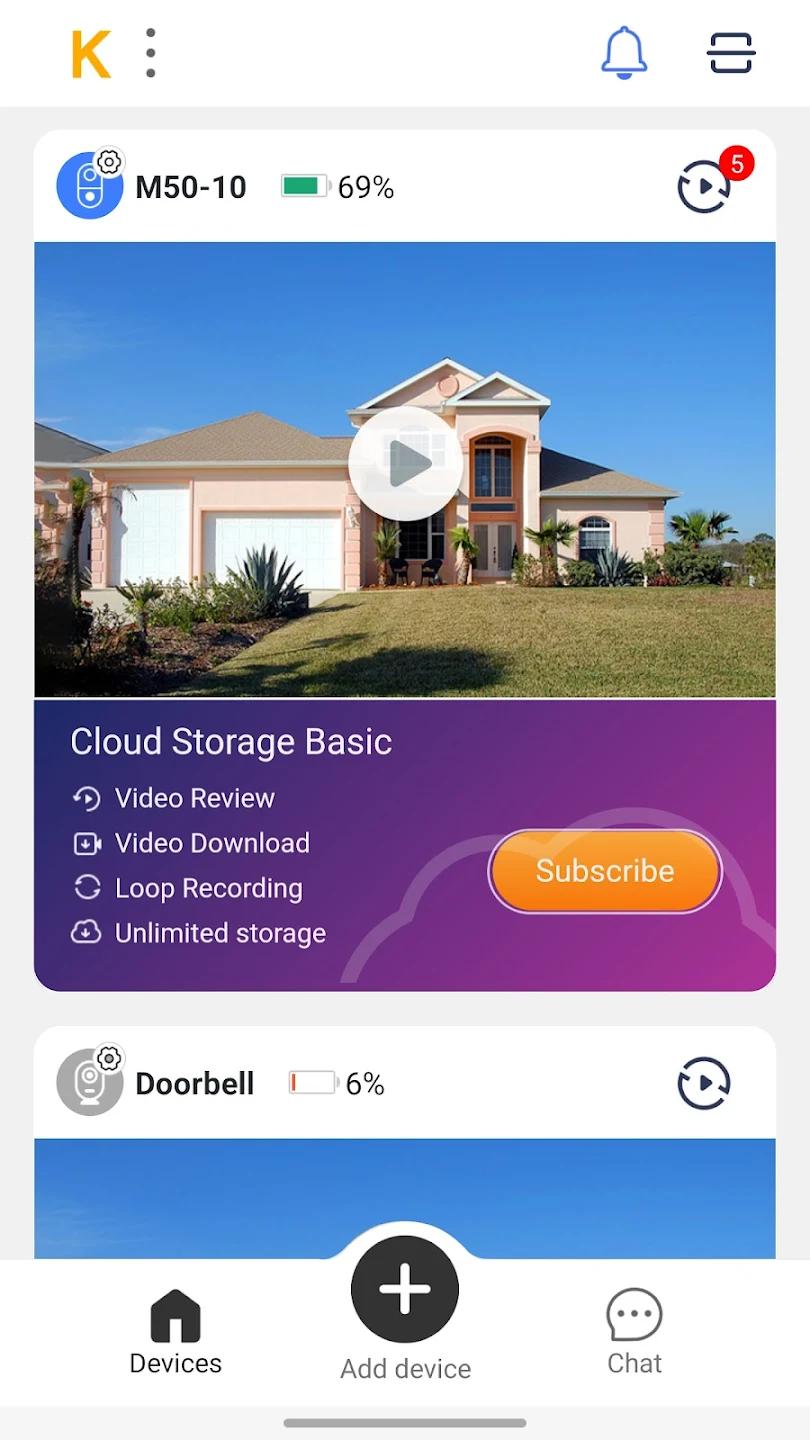The image size is (810, 1440).
Task: Open the three-dot menu beside the K logo
Action: coord(150,52)
